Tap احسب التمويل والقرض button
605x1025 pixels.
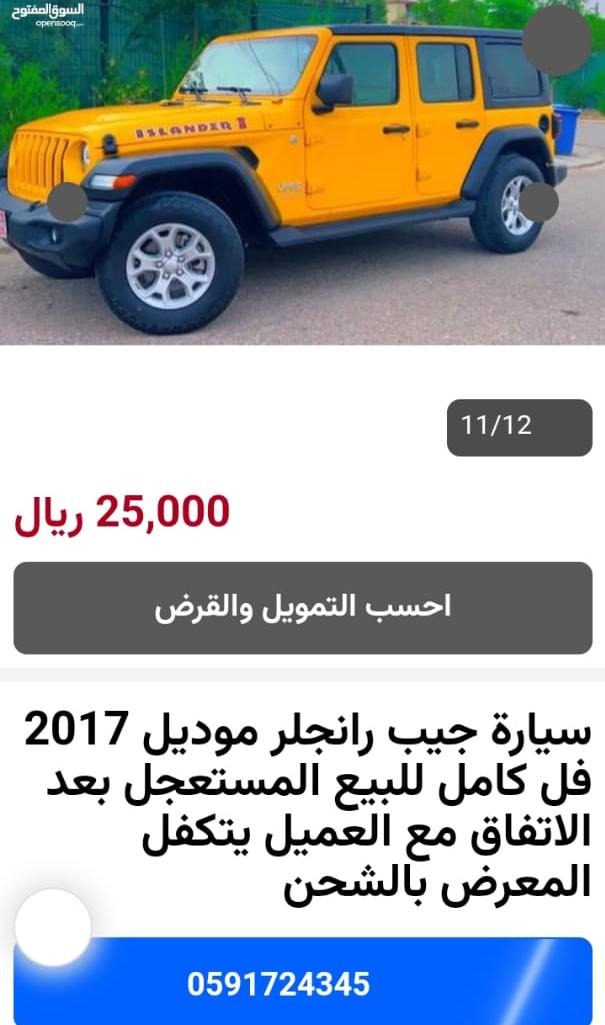click(x=302, y=607)
